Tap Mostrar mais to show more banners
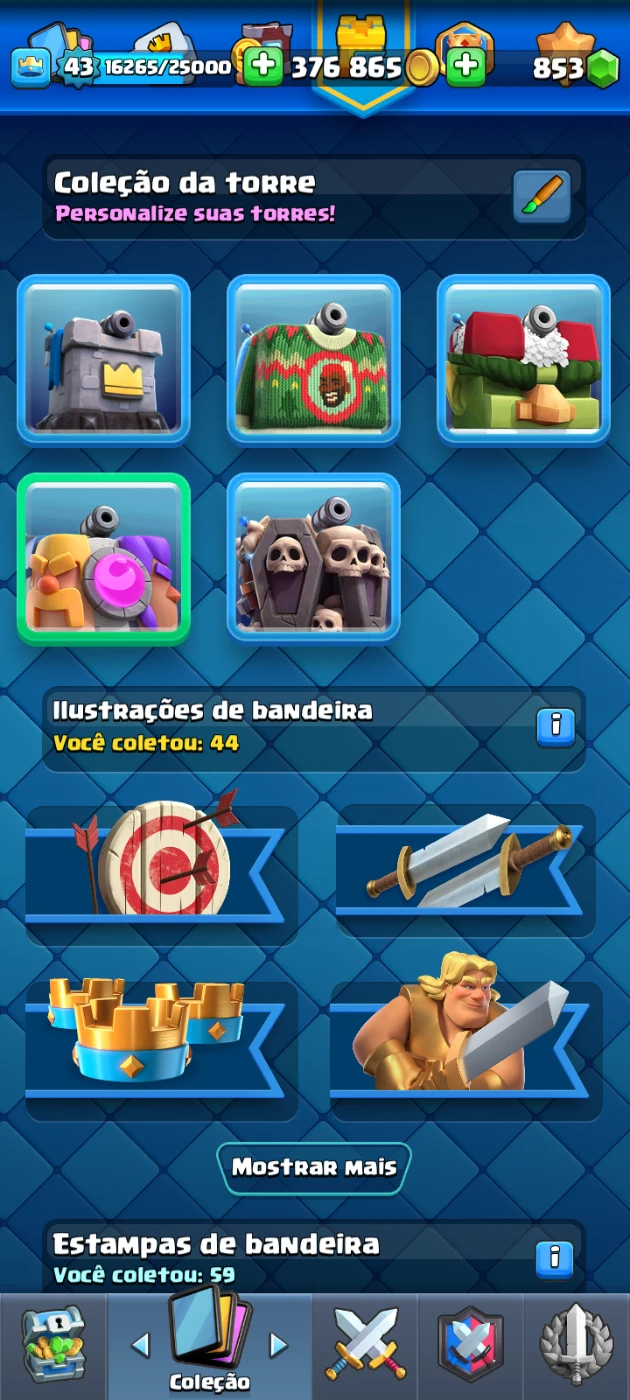Image resolution: width=630 pixels, height=1400 pixels. pos(314,1167)
